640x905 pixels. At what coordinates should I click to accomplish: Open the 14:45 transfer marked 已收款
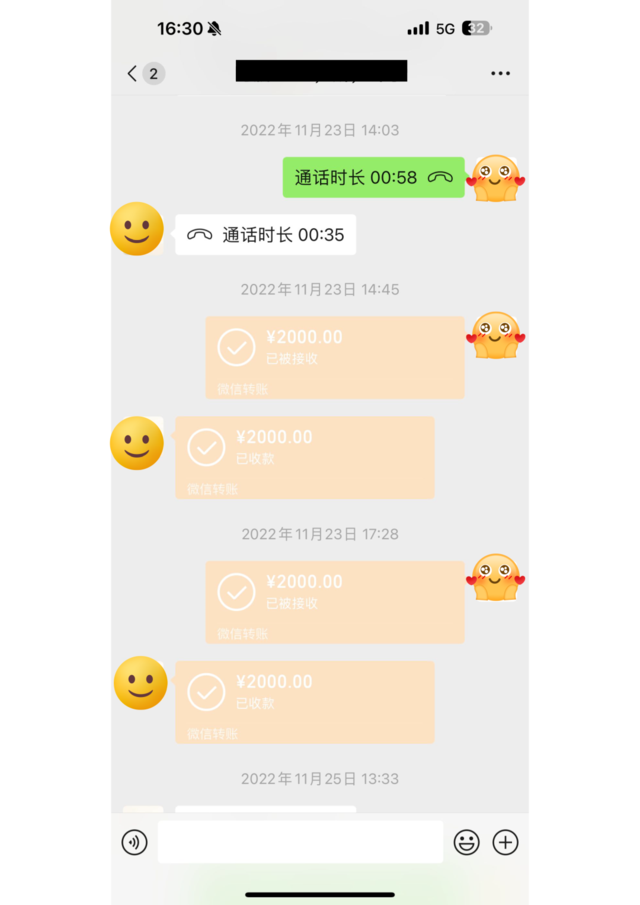point(305,457)
